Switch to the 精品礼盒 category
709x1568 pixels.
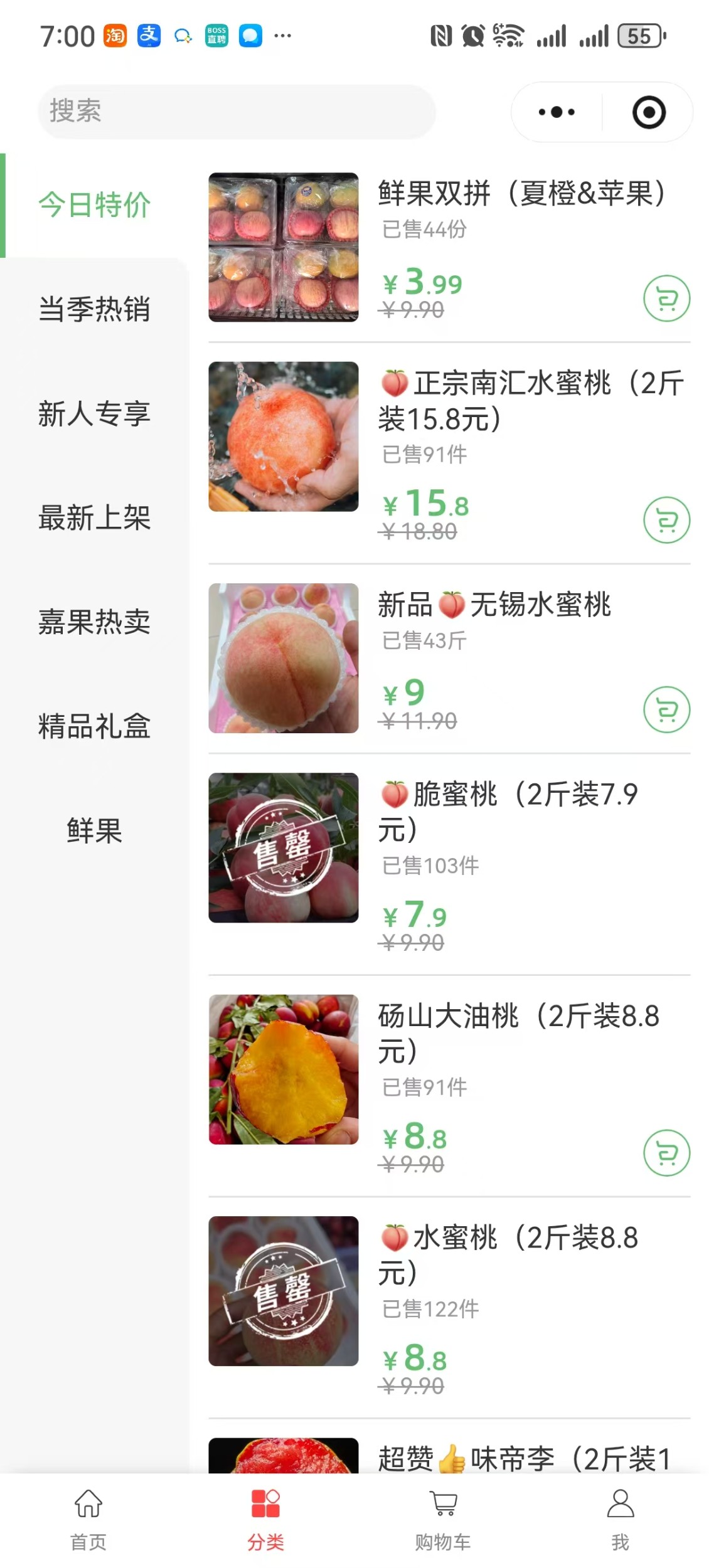(94, 726)
